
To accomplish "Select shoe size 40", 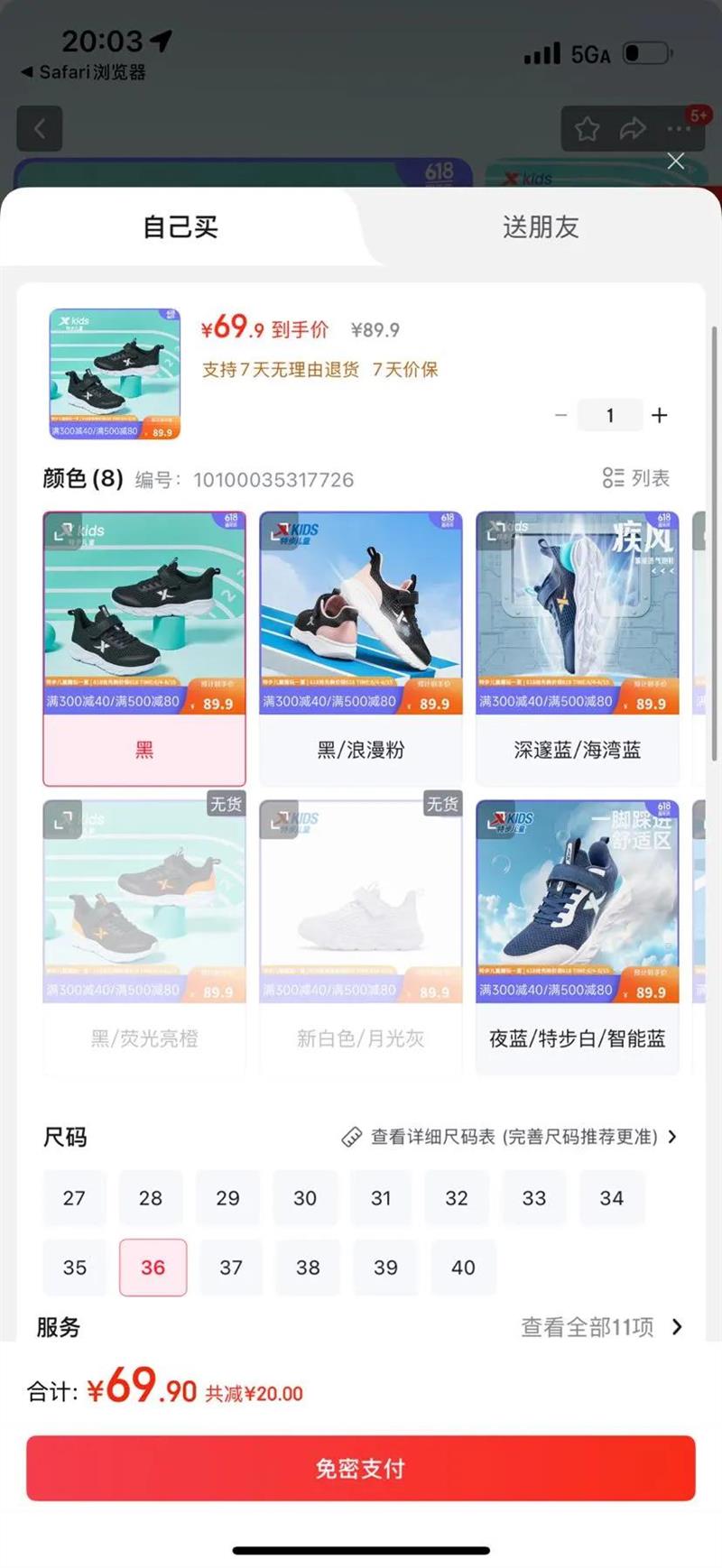I will point(463,1268).
